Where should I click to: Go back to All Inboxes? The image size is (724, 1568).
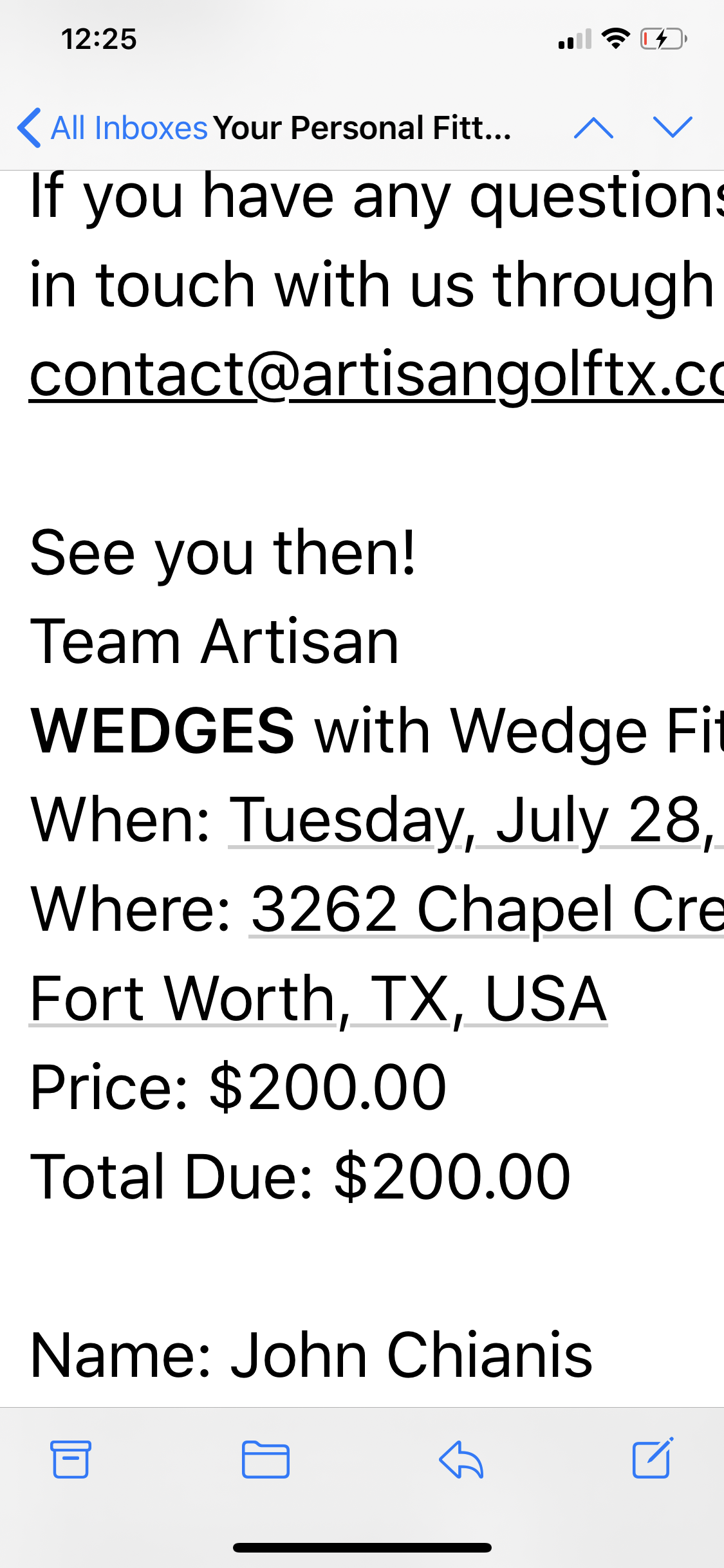111,127
